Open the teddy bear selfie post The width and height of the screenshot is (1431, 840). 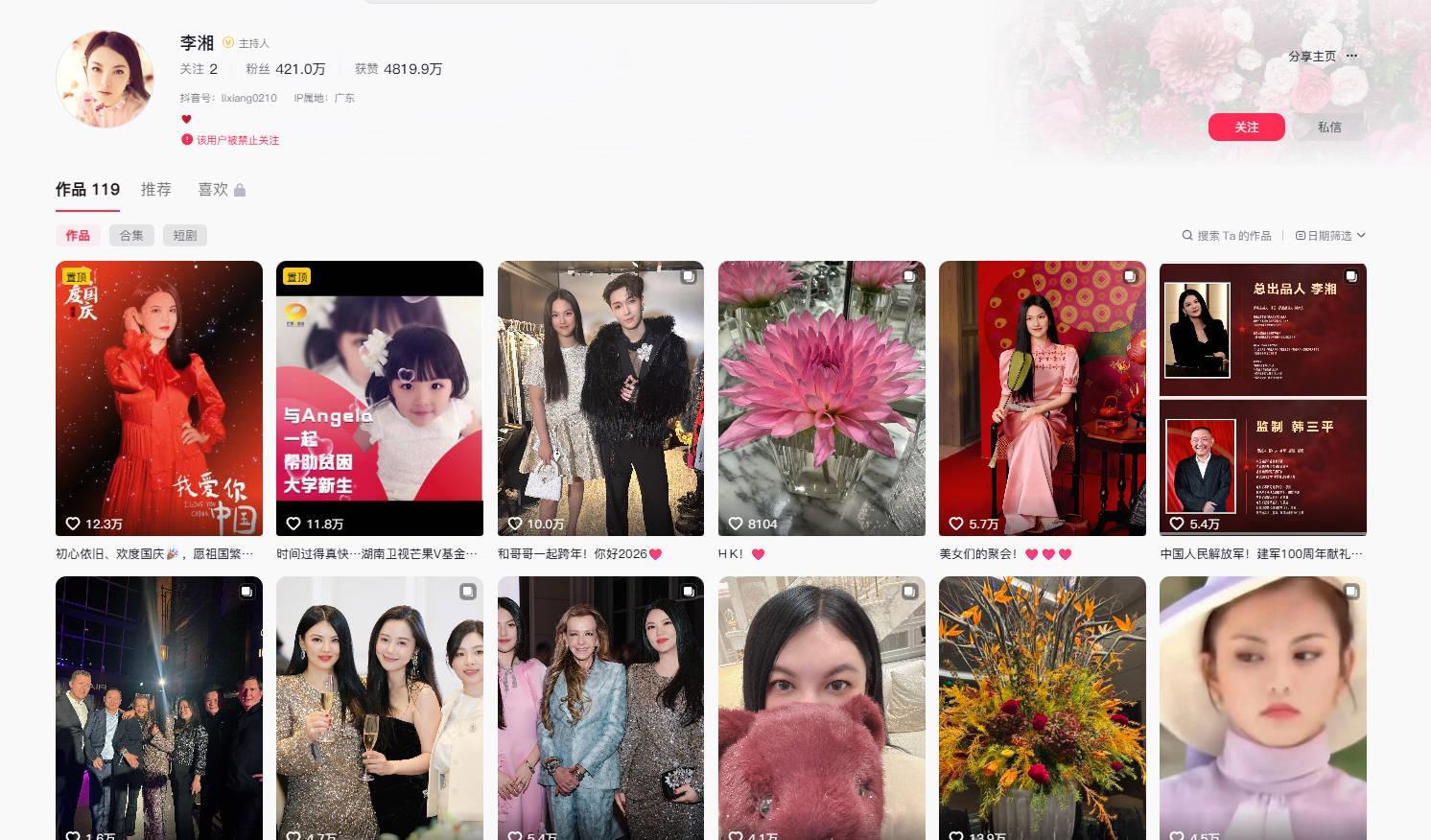(x=822, y=708)
